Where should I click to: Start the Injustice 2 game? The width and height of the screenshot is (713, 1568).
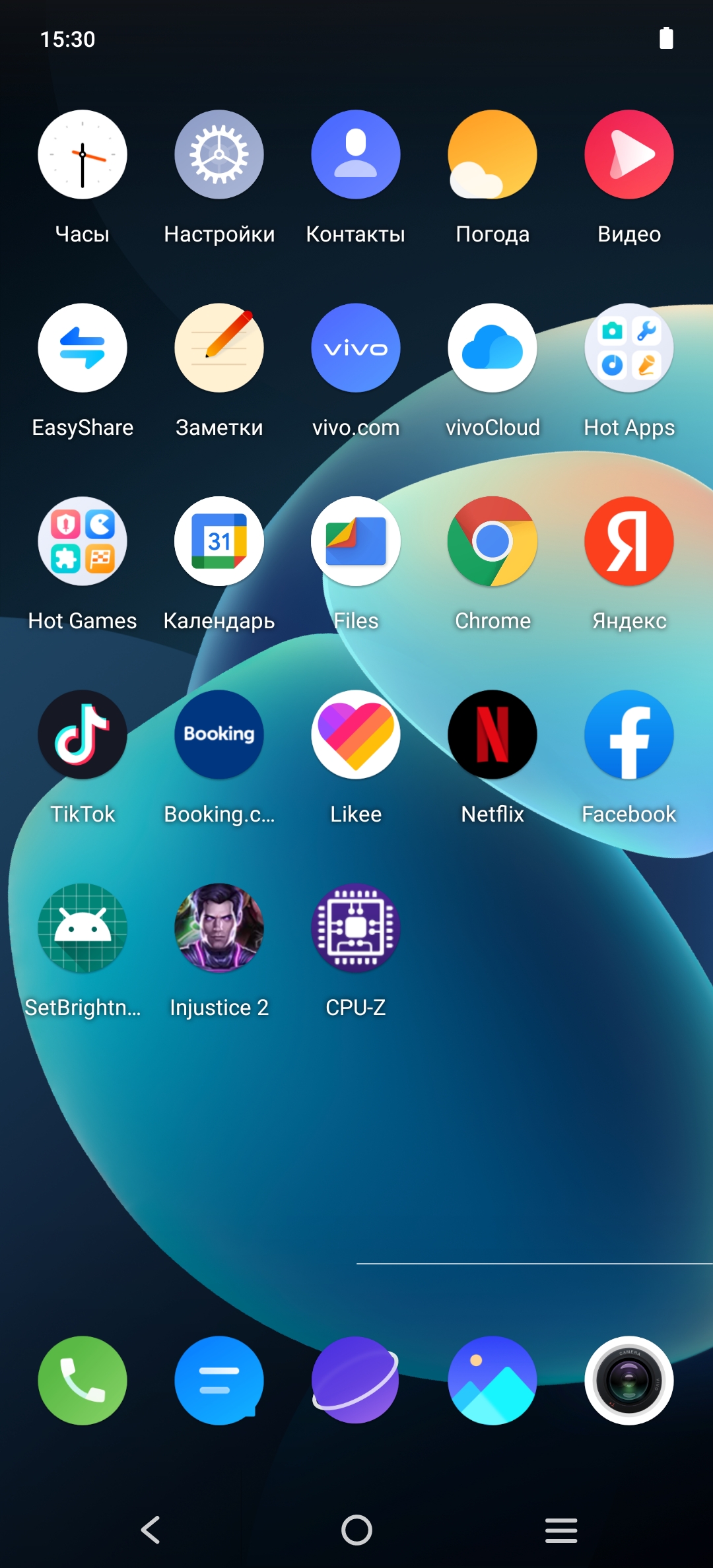219,929
